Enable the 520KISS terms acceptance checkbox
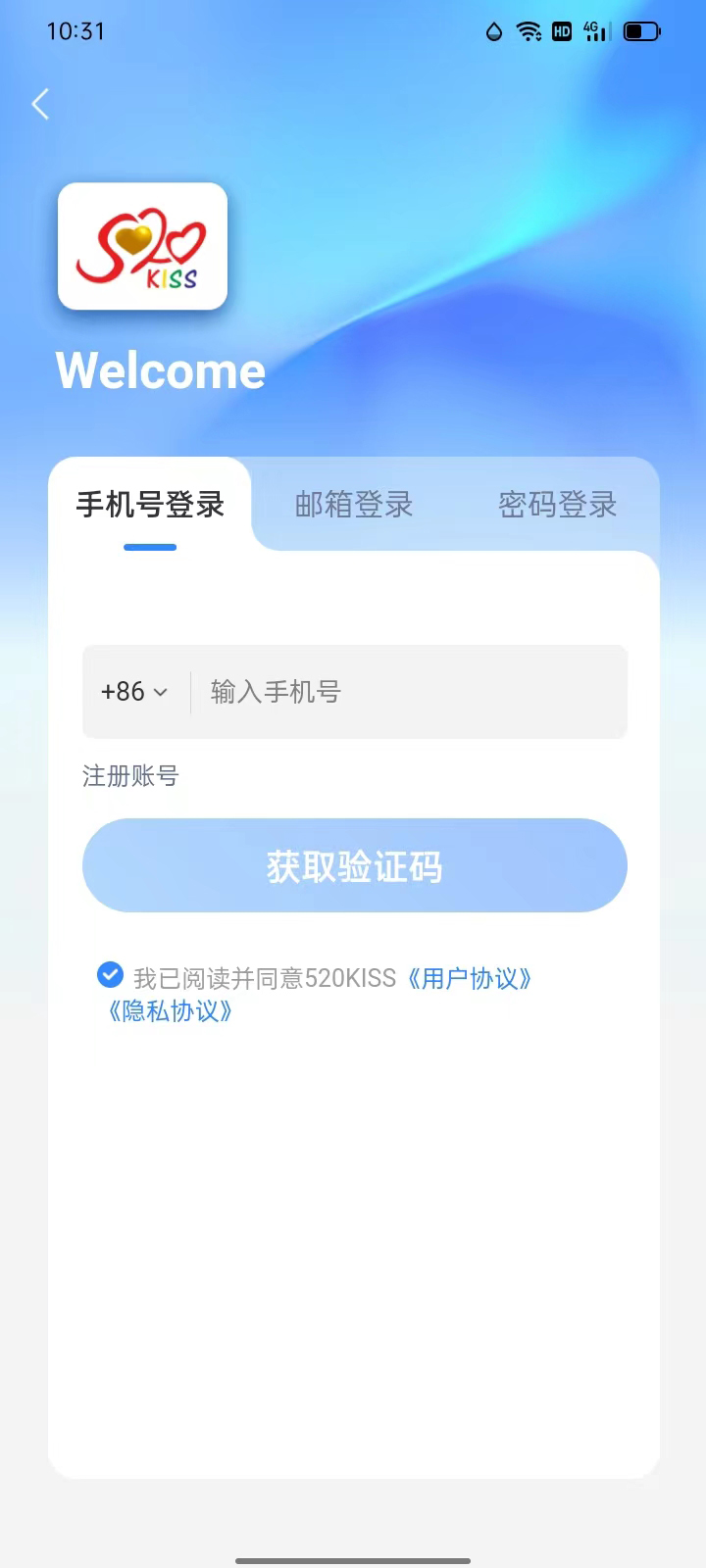 pos(109,975)
